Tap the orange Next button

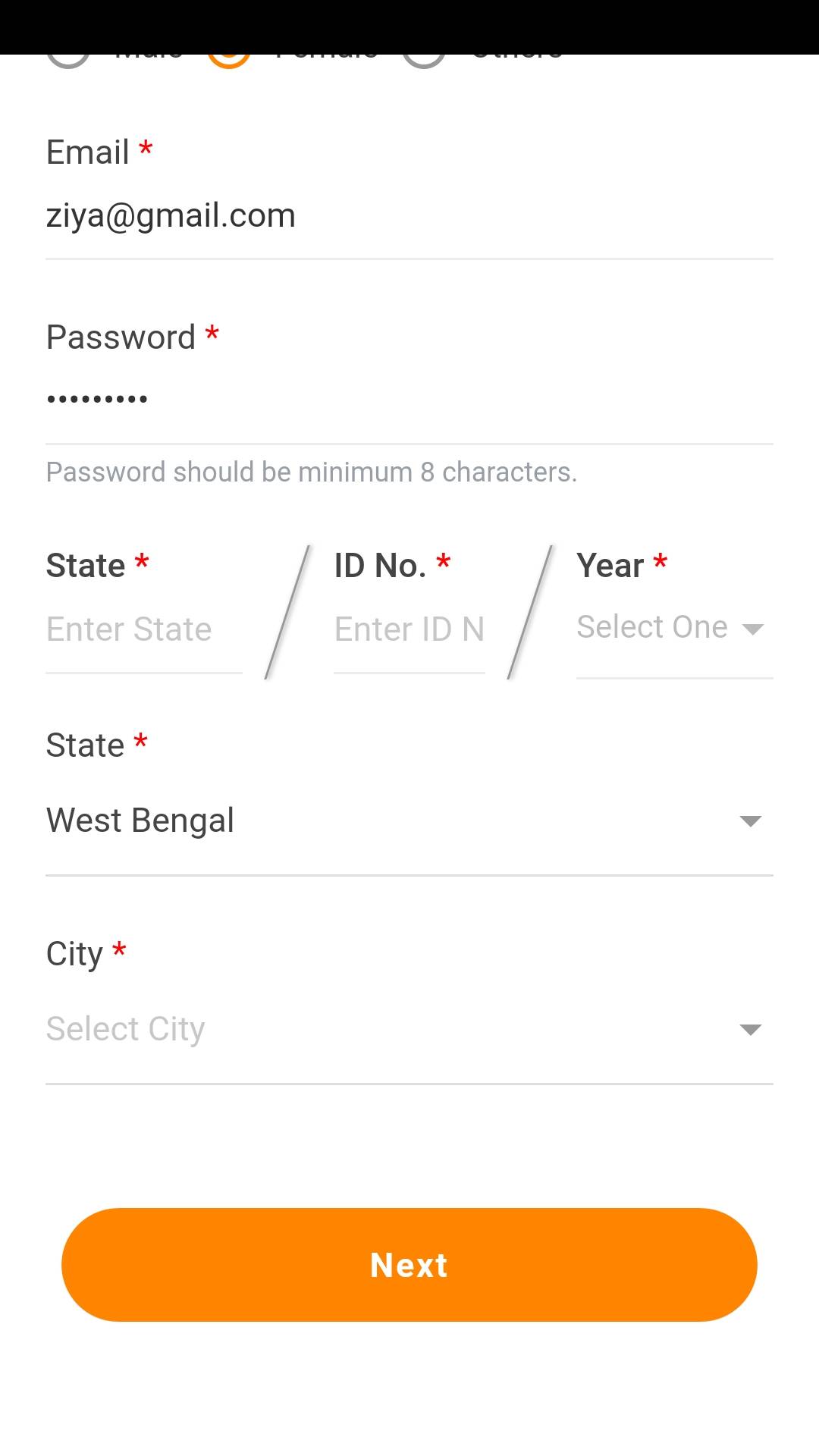point(409,1265)
